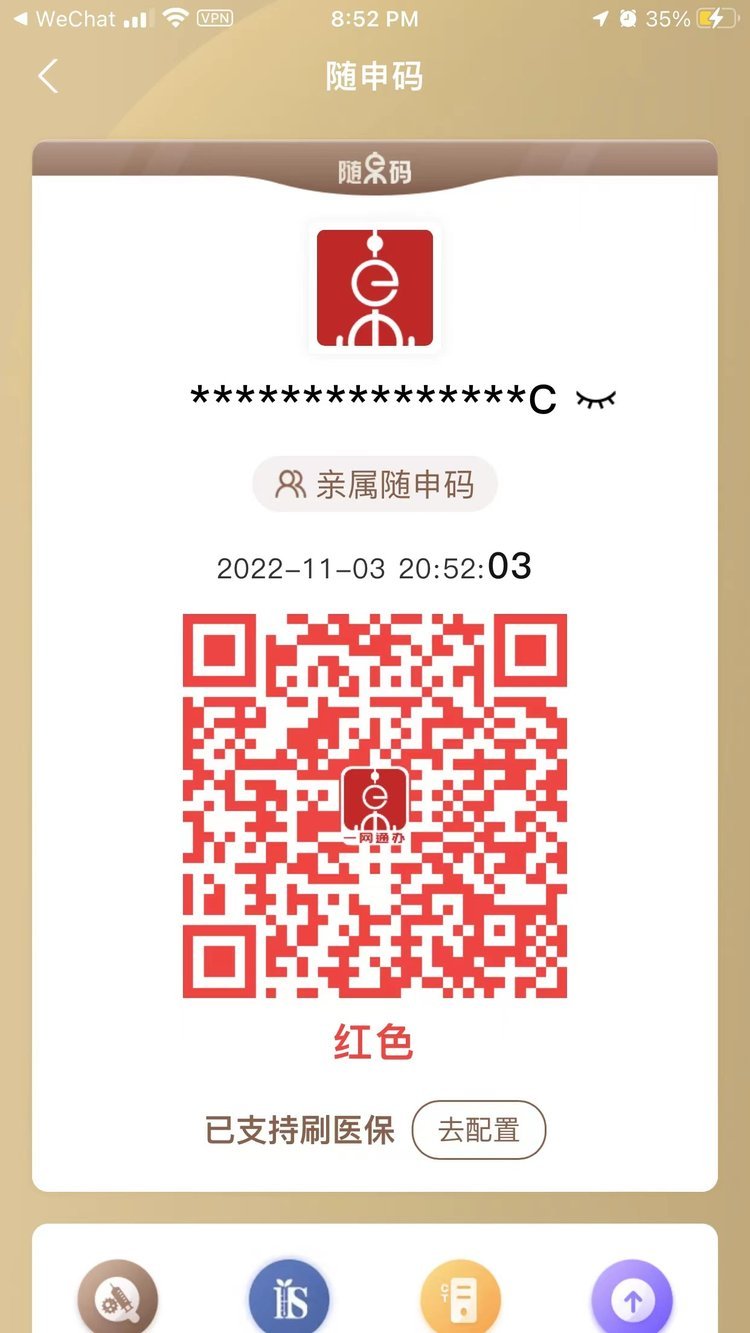This screenshot has height=1333, width=750.
Task: Open the brown syringe vaccine icon
Action: point(118,1296)
